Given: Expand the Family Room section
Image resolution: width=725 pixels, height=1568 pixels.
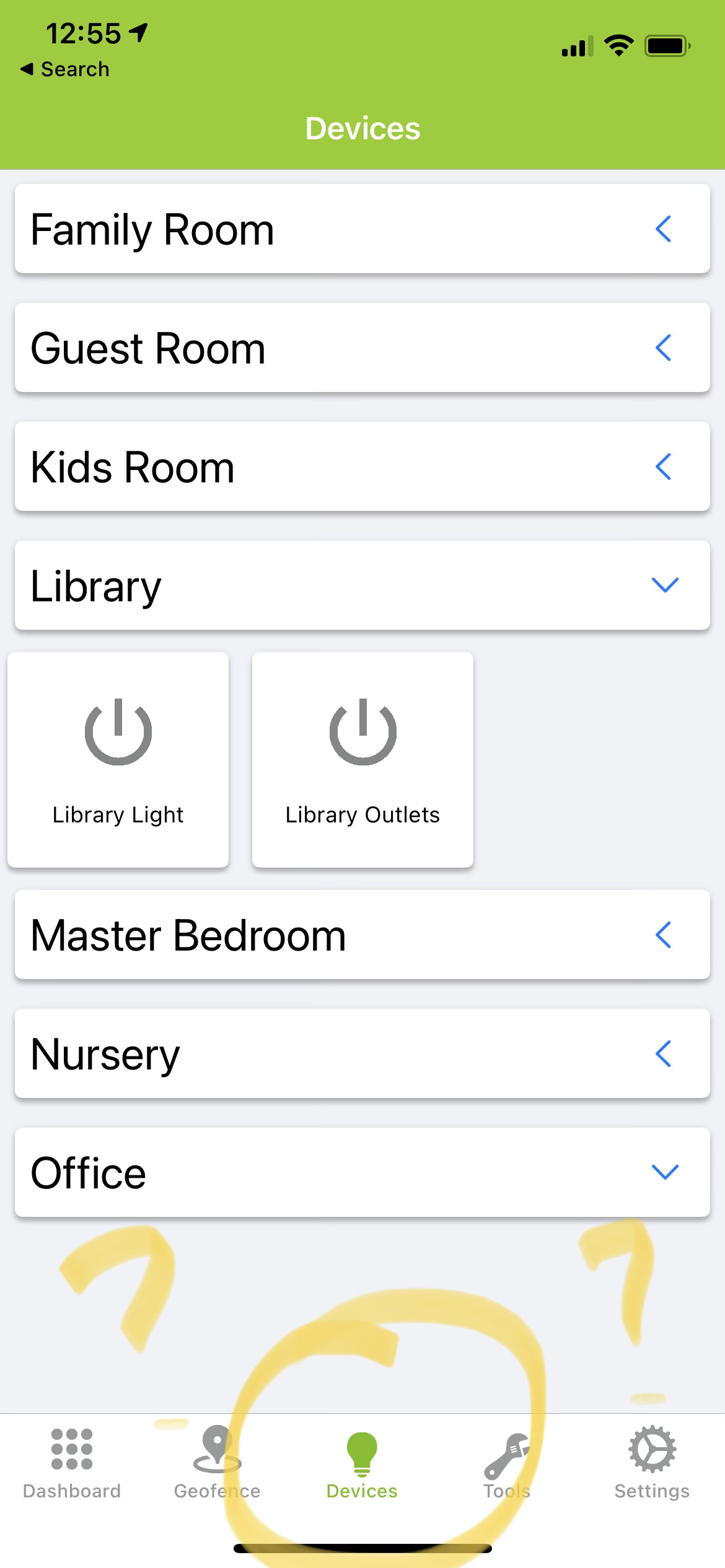Looking at the screenshot, I should [362, 229].
